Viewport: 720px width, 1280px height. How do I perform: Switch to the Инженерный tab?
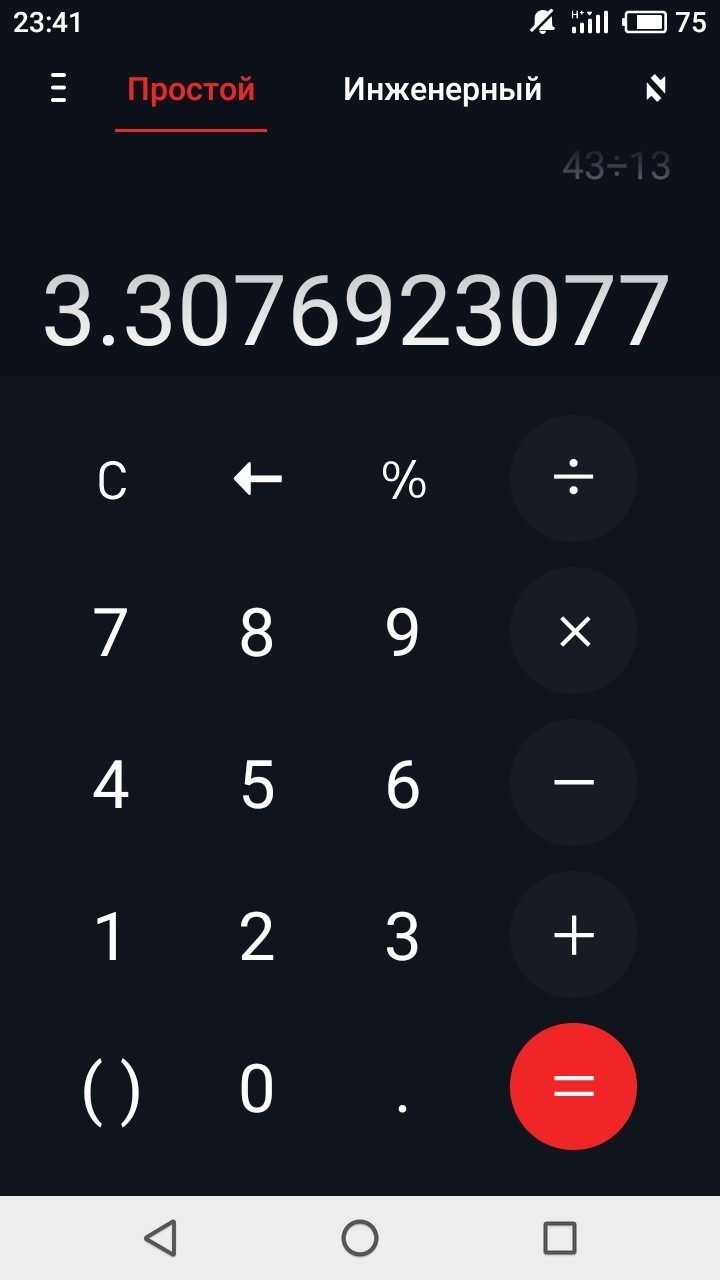point(442,89)
